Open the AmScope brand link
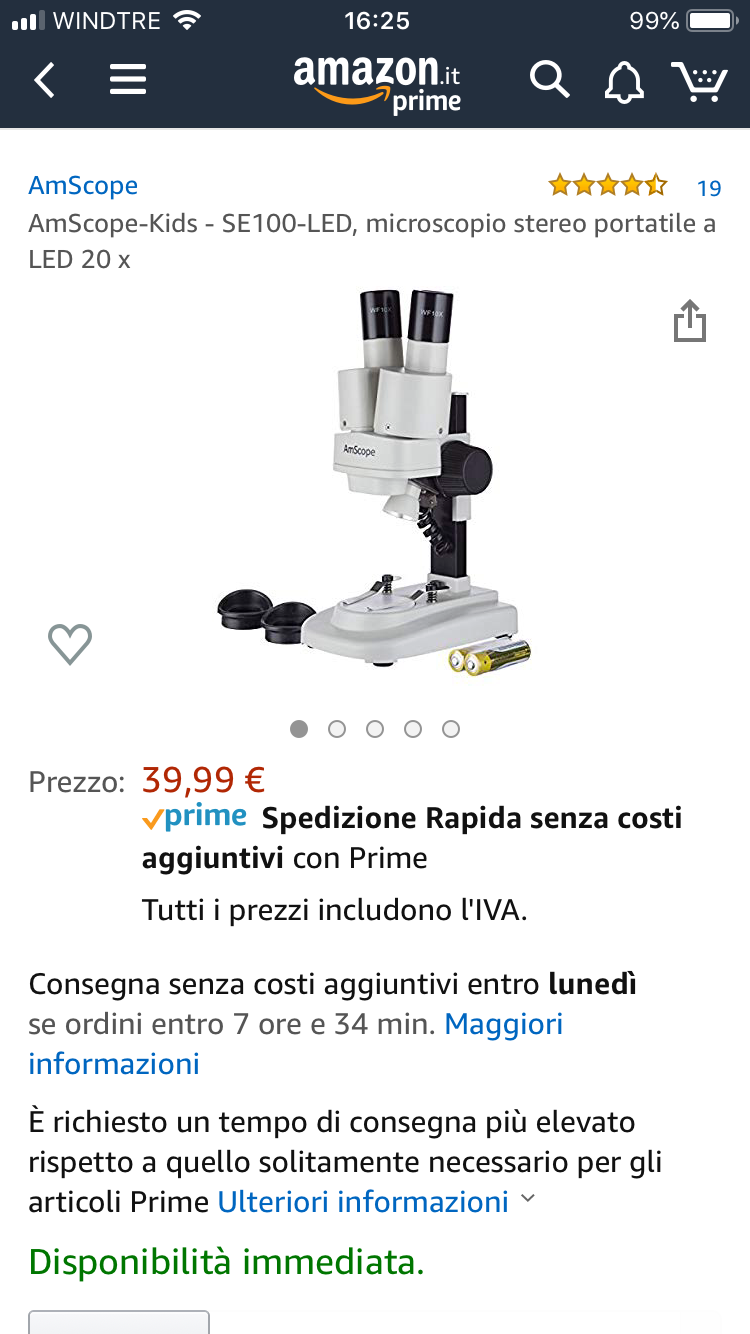Image resolution: width=750 pixels, height=1334 pixels. pyautogui.click(x=83, y=186)
